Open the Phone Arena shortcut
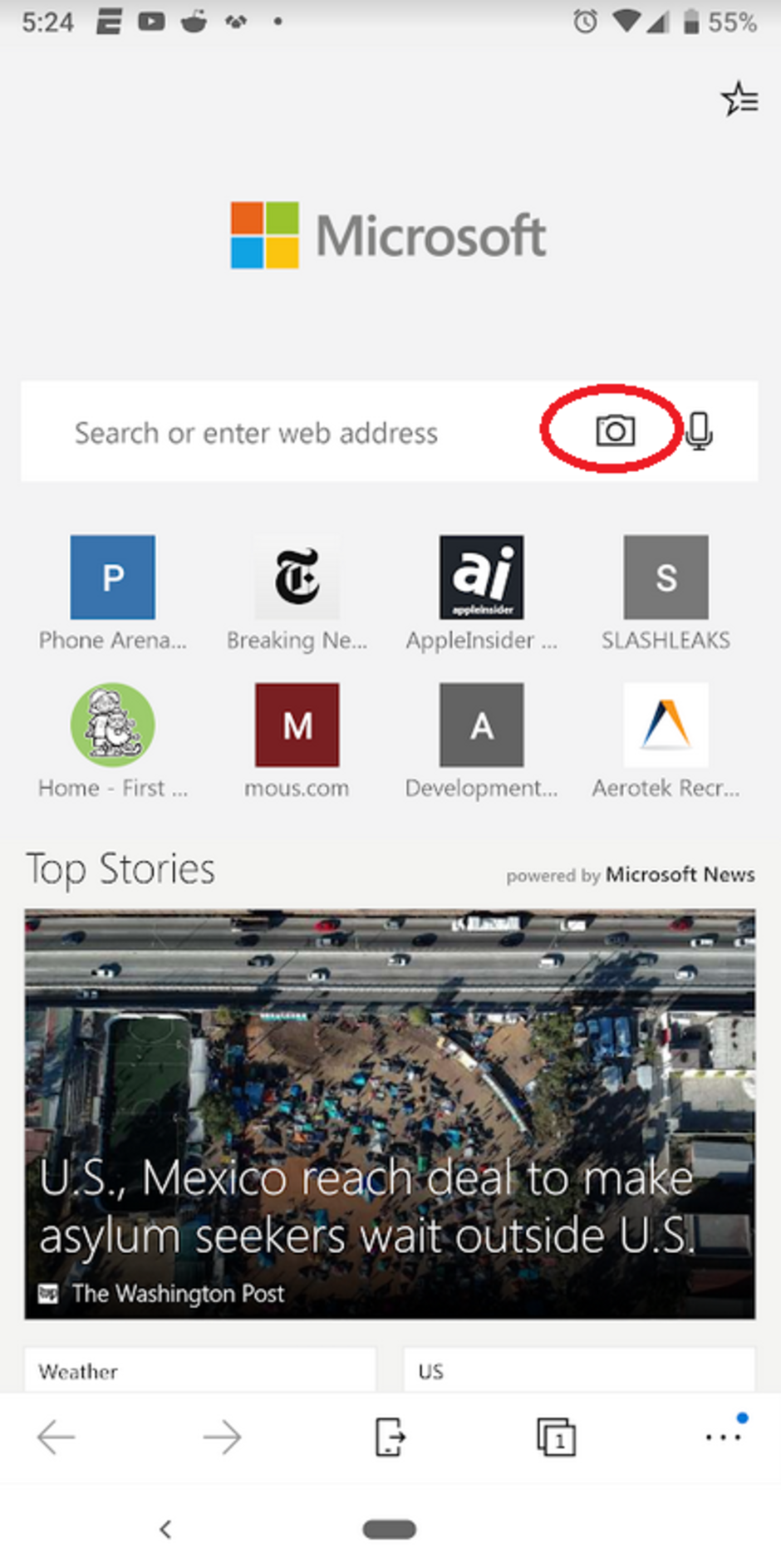781x1568 pixels. click(113, 578)
